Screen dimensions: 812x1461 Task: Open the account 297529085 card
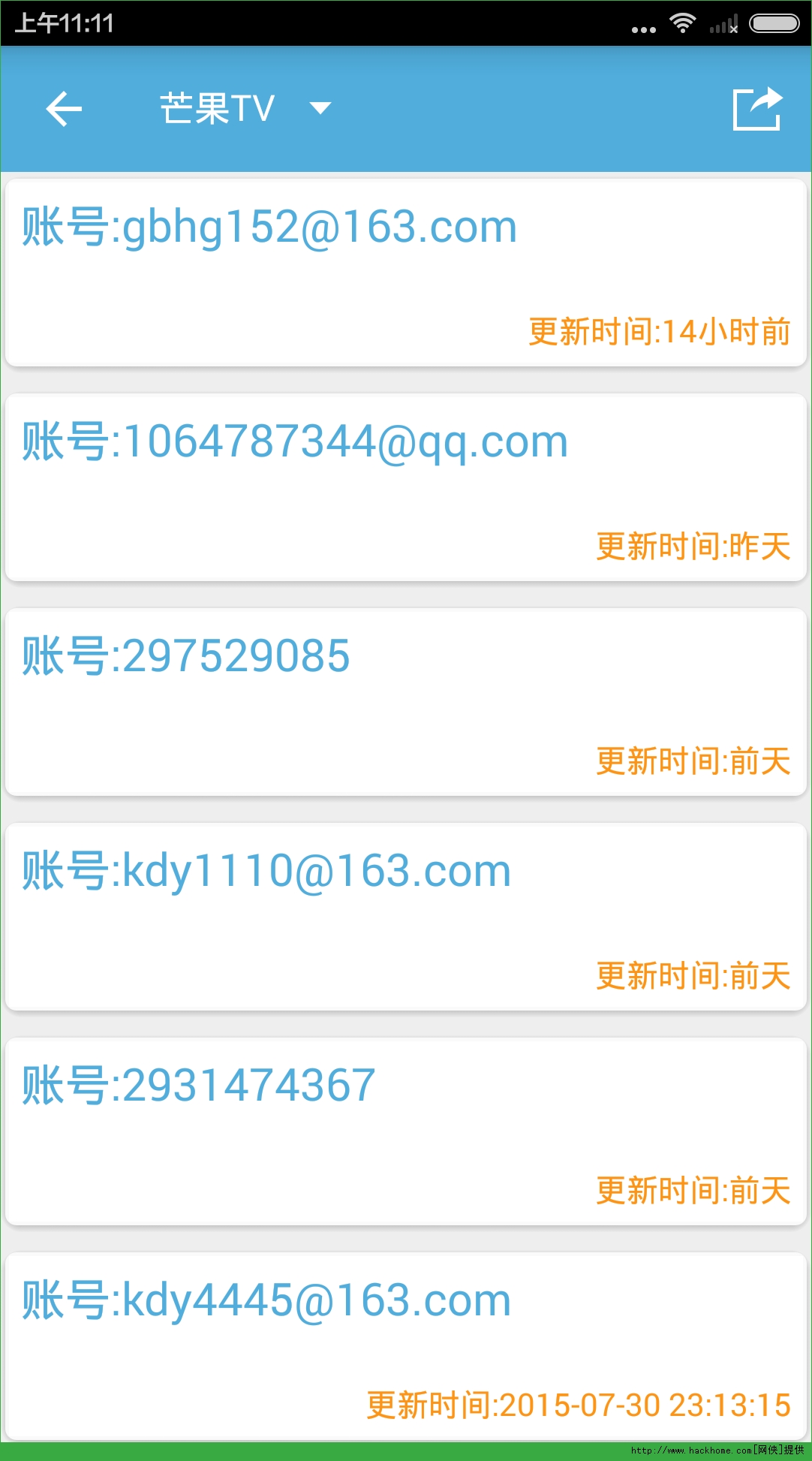pyautogui.click(x=405, y=702)
